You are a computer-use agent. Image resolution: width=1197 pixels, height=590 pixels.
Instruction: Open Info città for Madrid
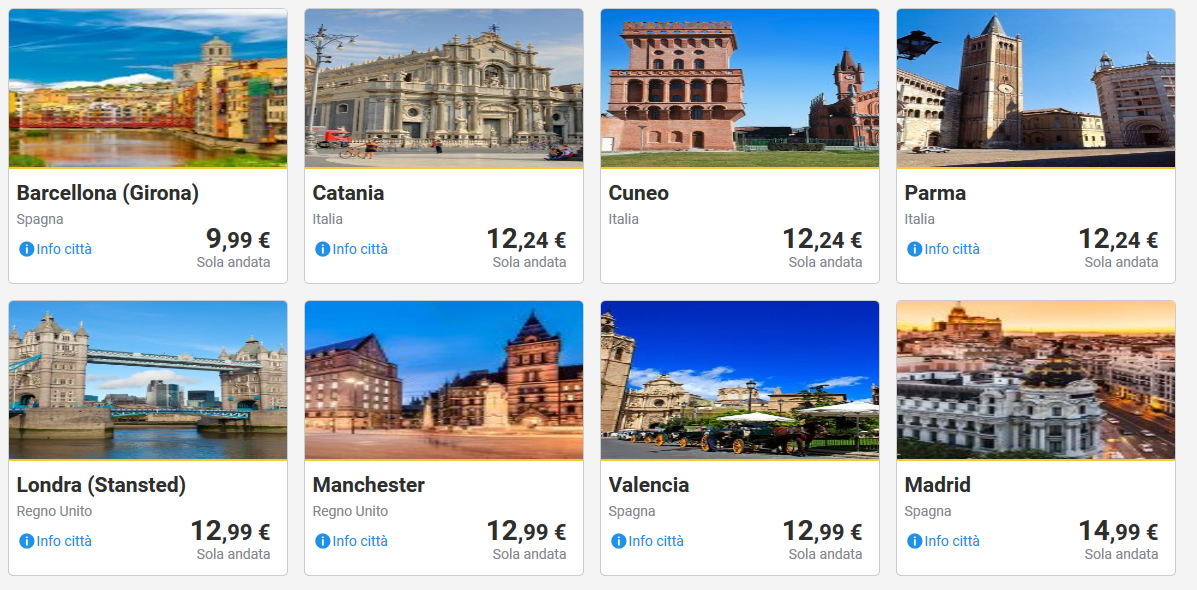click(x=944, y=541)
